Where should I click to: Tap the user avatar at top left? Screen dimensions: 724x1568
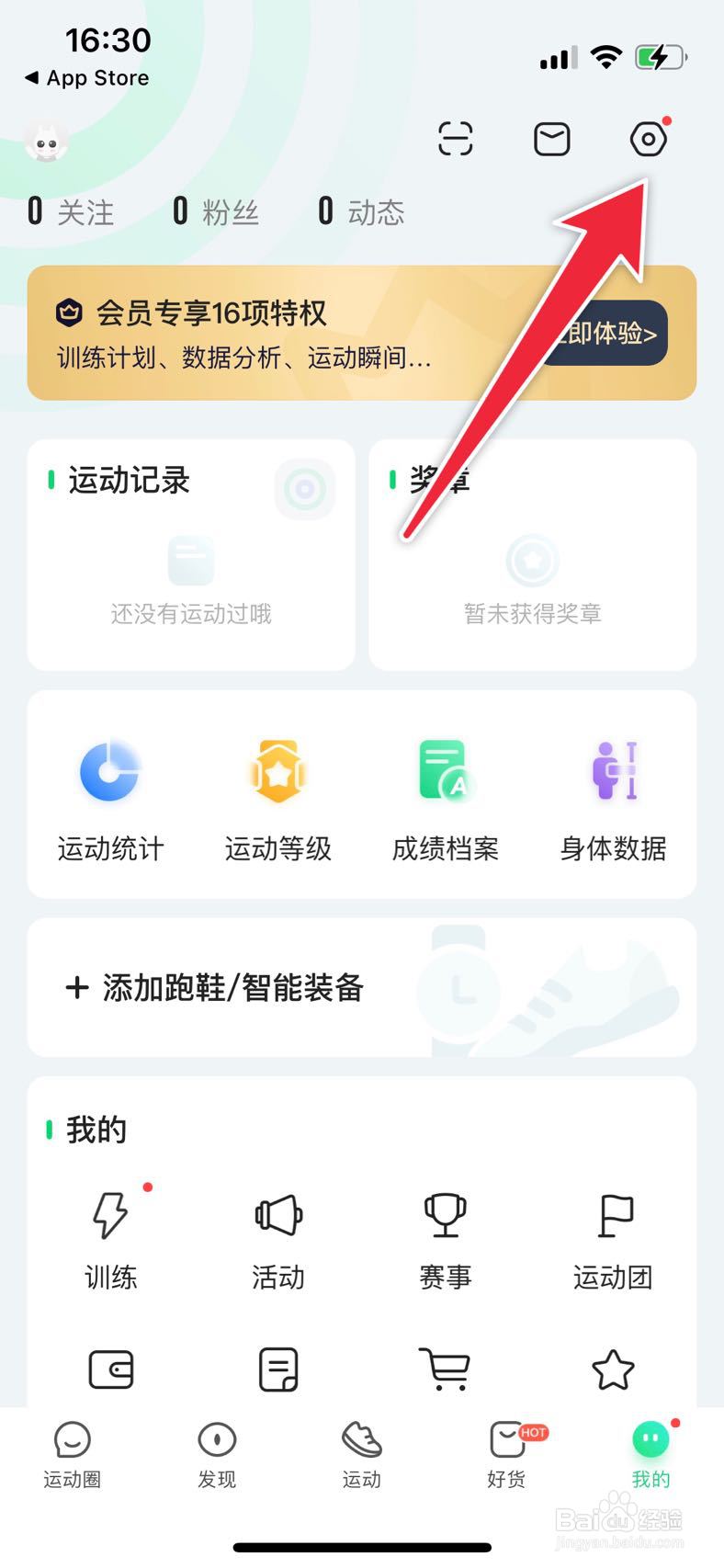coord(46,139)
